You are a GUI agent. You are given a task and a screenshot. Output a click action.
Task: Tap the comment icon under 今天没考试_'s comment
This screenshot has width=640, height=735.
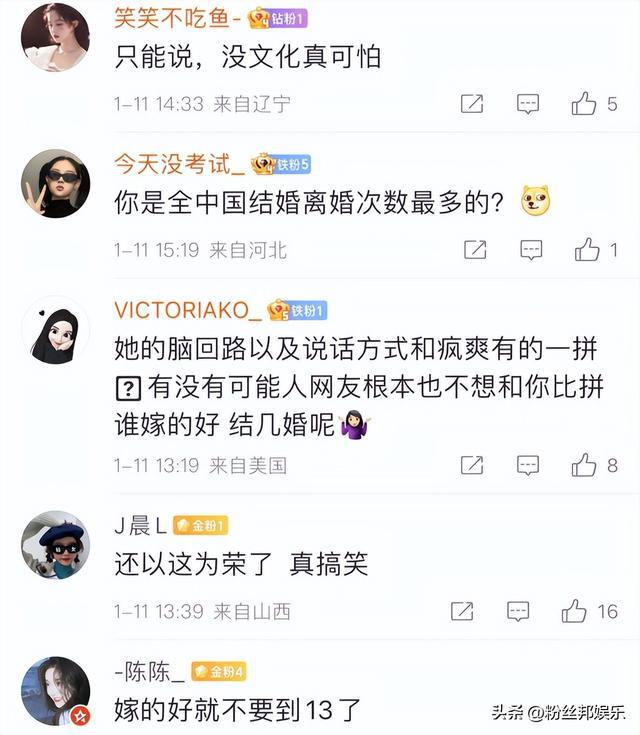click(531, 250)
